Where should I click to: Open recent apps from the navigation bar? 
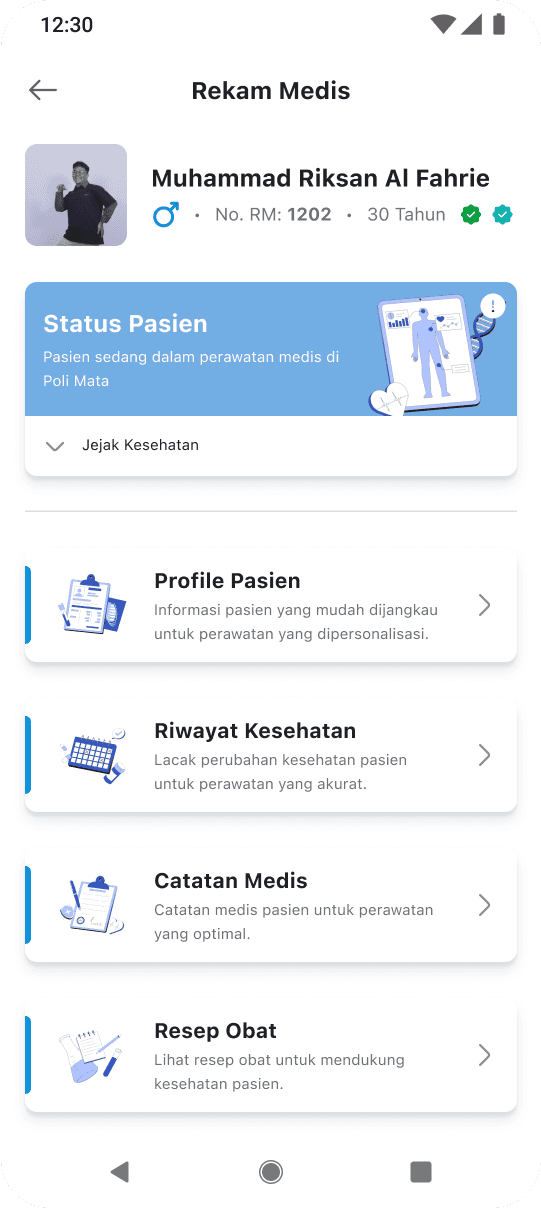coord(421,1172)
